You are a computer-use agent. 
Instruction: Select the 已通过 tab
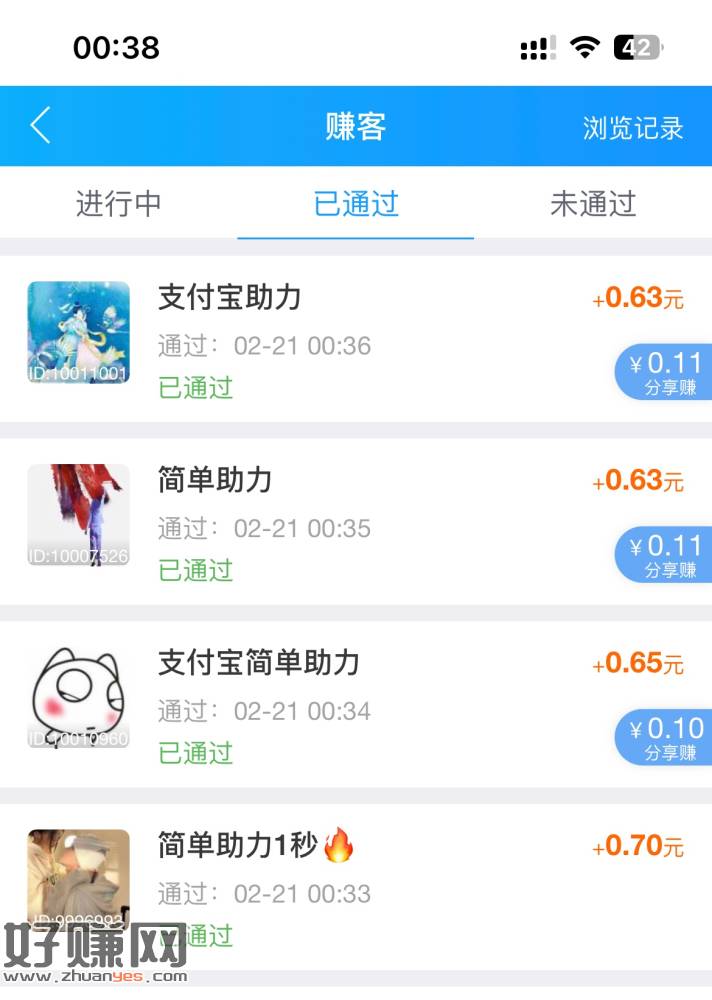[x=356, y=204]
